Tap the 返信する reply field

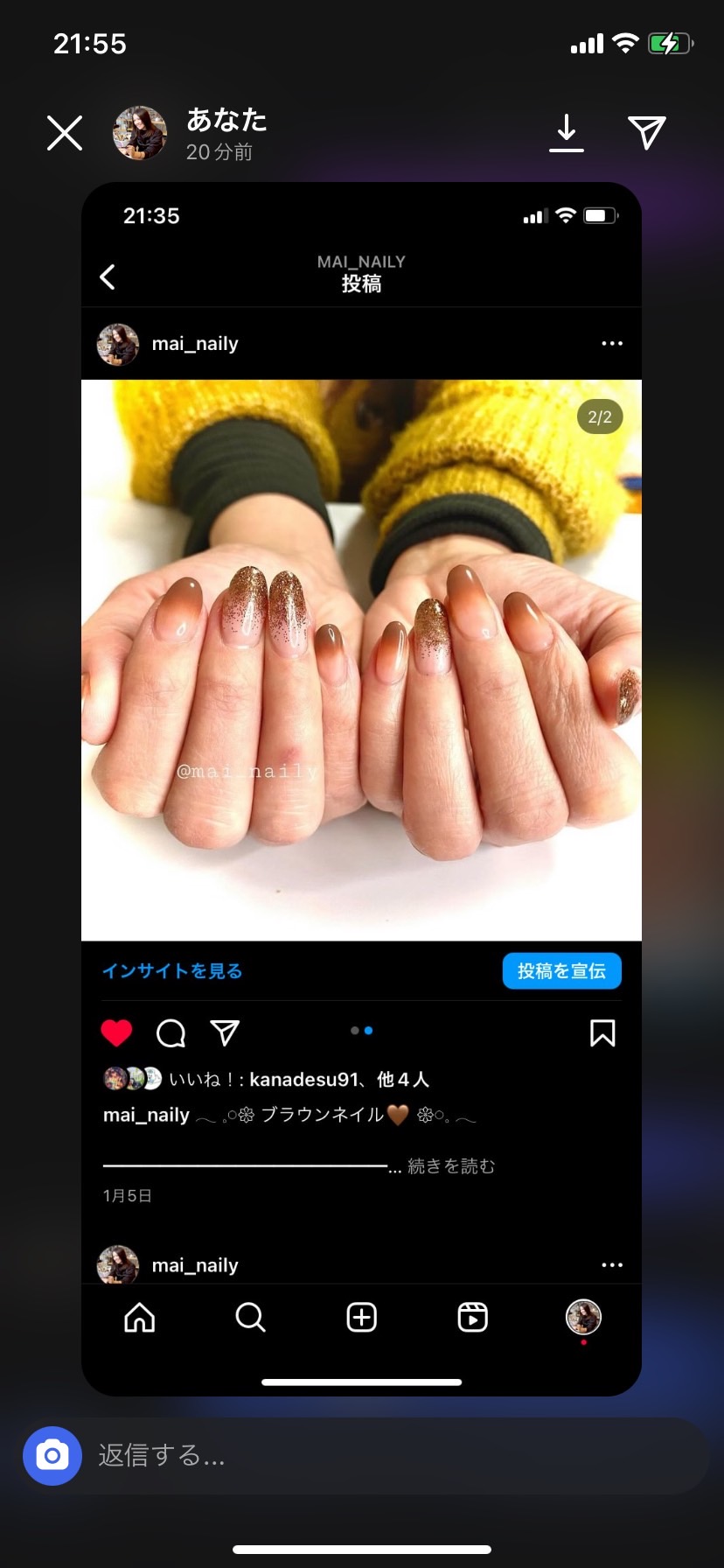tap(393, 1456)
